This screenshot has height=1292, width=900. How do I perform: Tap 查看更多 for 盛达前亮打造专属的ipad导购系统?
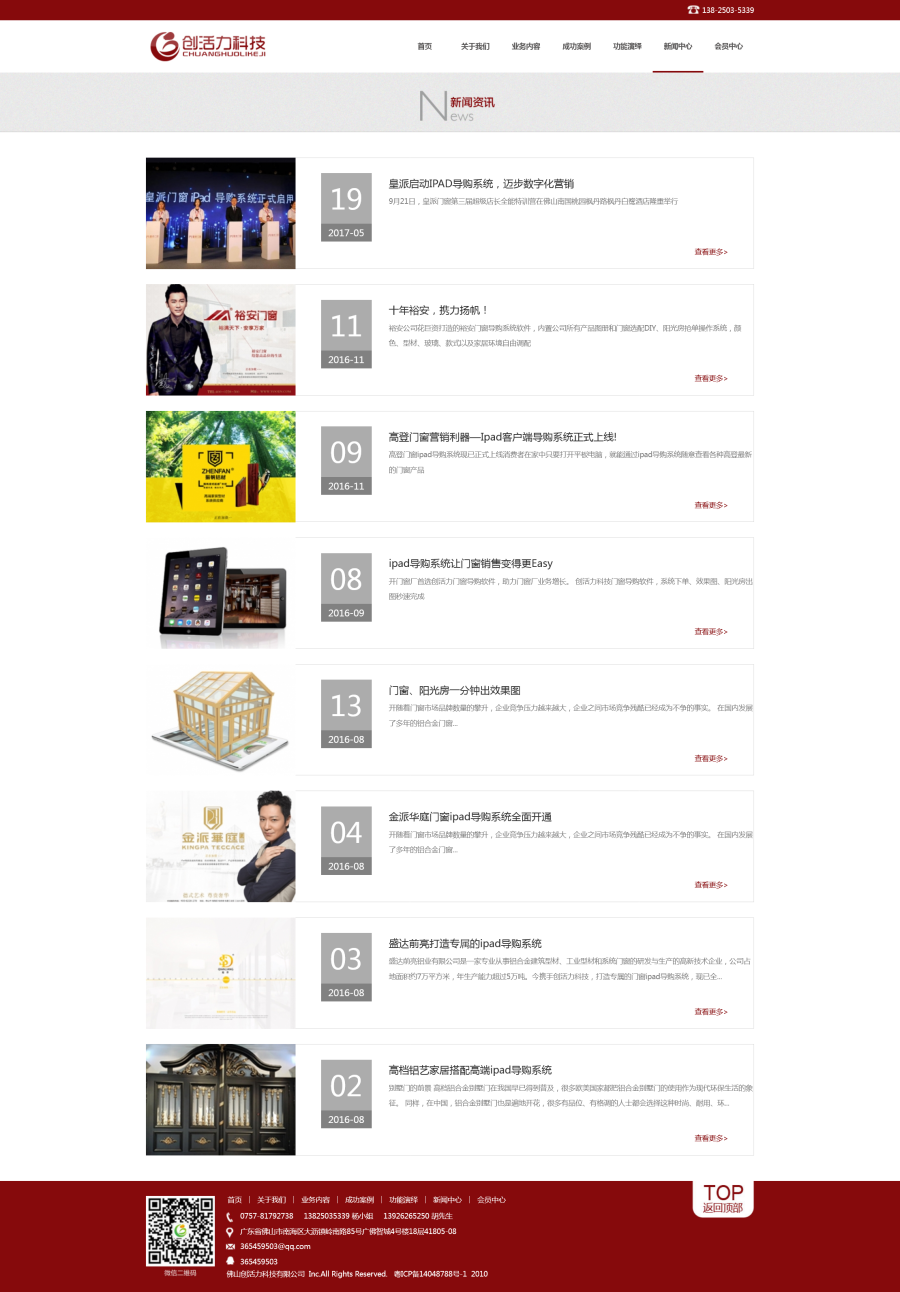pos(710,1011)
